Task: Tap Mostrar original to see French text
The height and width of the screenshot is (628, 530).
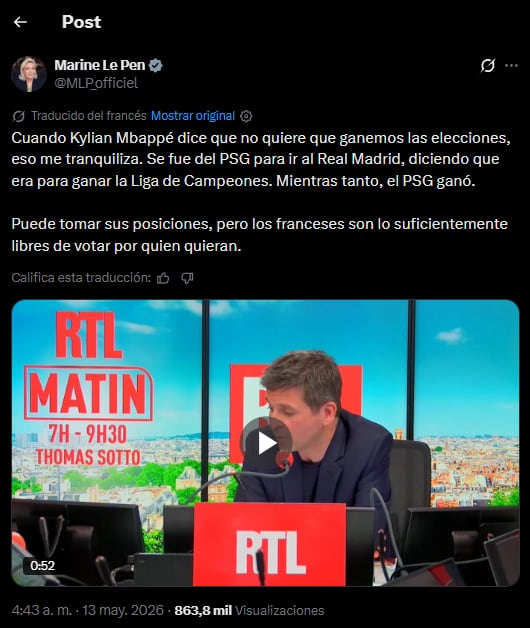Action: pyautogui.click(x=193, y=116)
